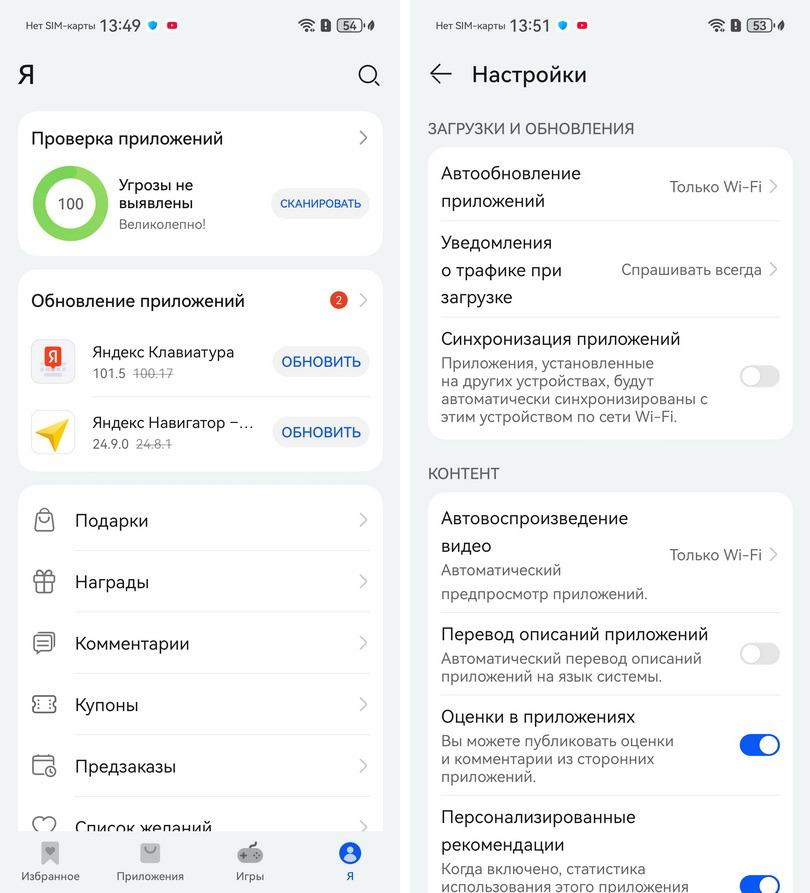Enable Синхронизация приложений switch
810x893 pixels.
[759, 376]
